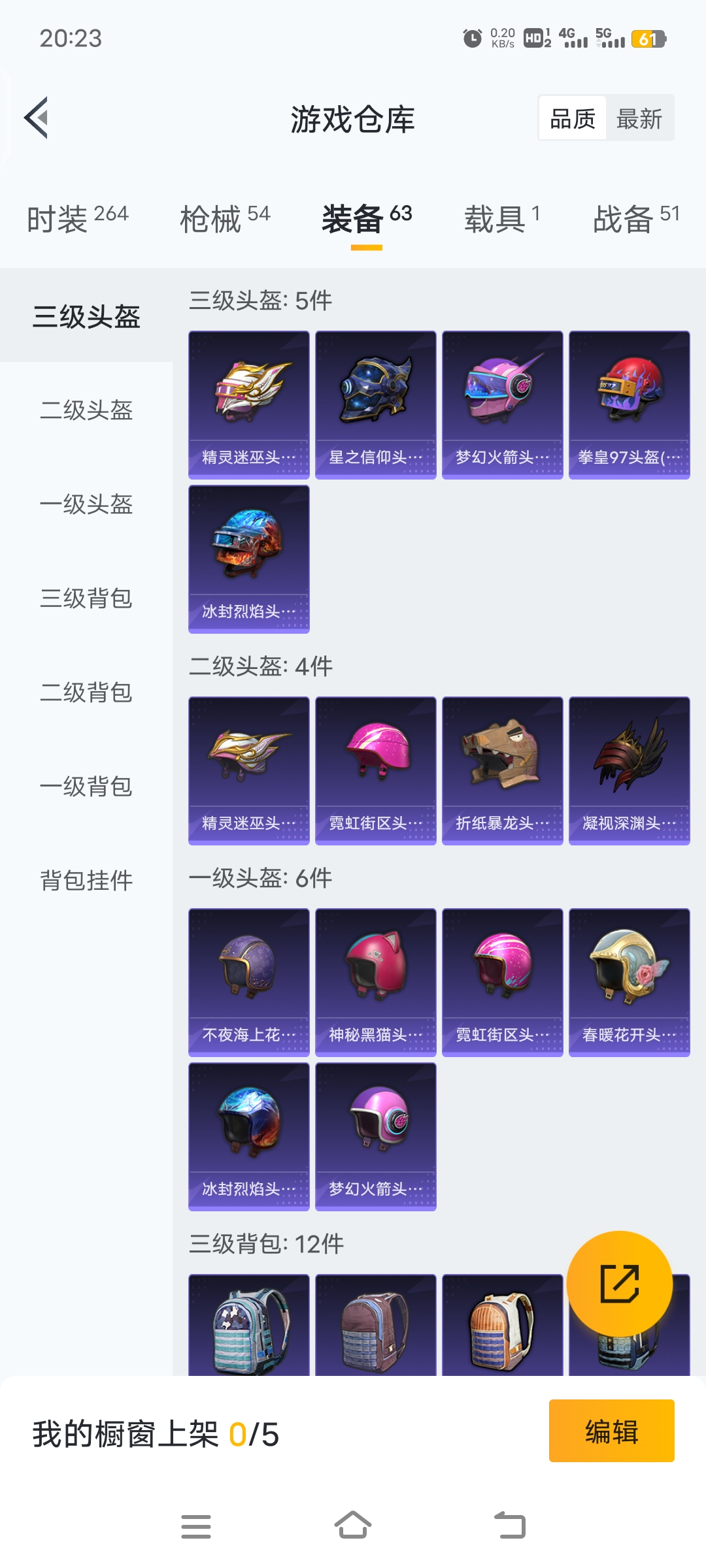Switch to the 战备 tab
This screenshot has width=706, height=1568.
[x=635, y=218]
